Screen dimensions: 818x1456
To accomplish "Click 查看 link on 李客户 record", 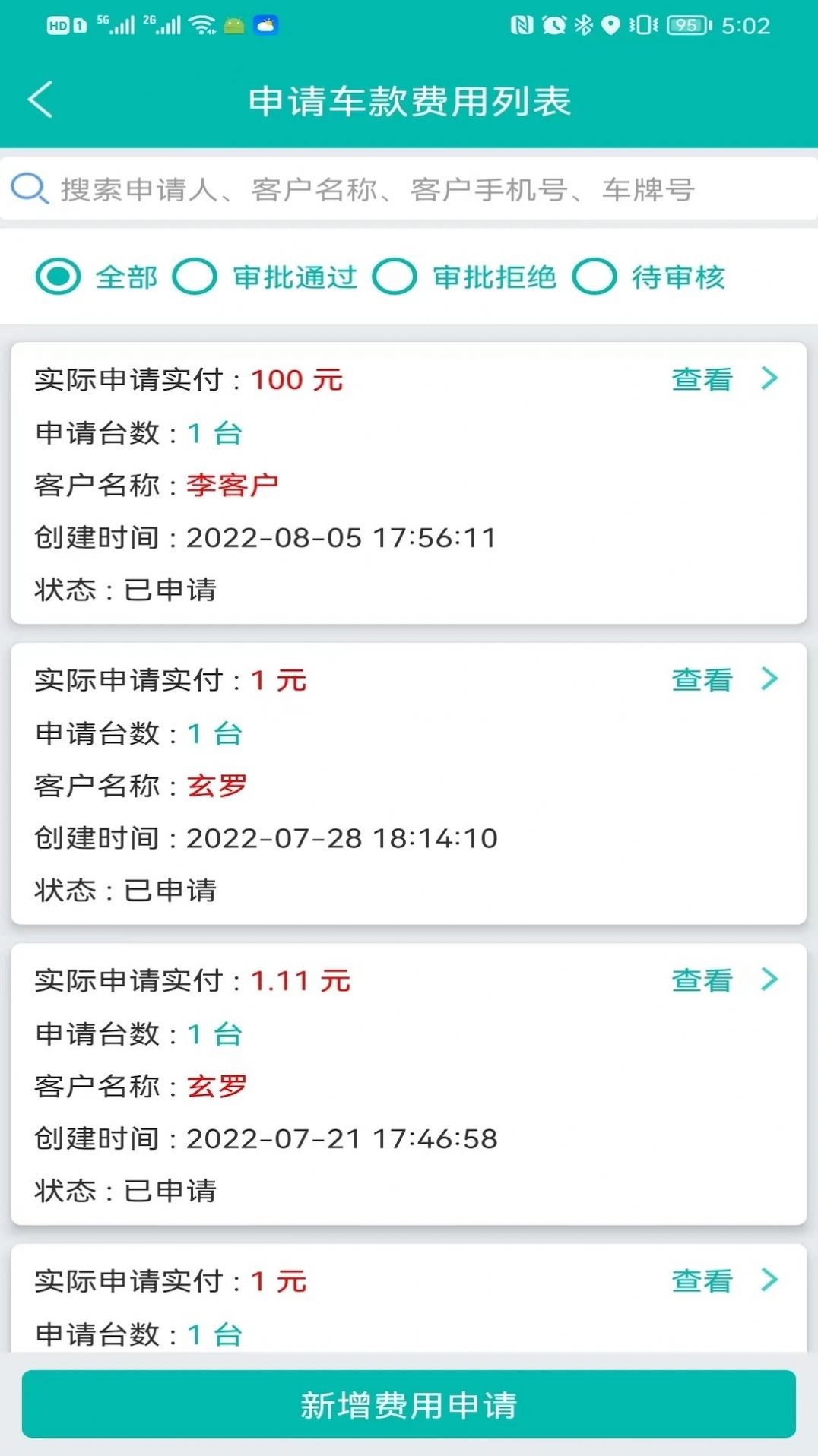I will point(702,378).
